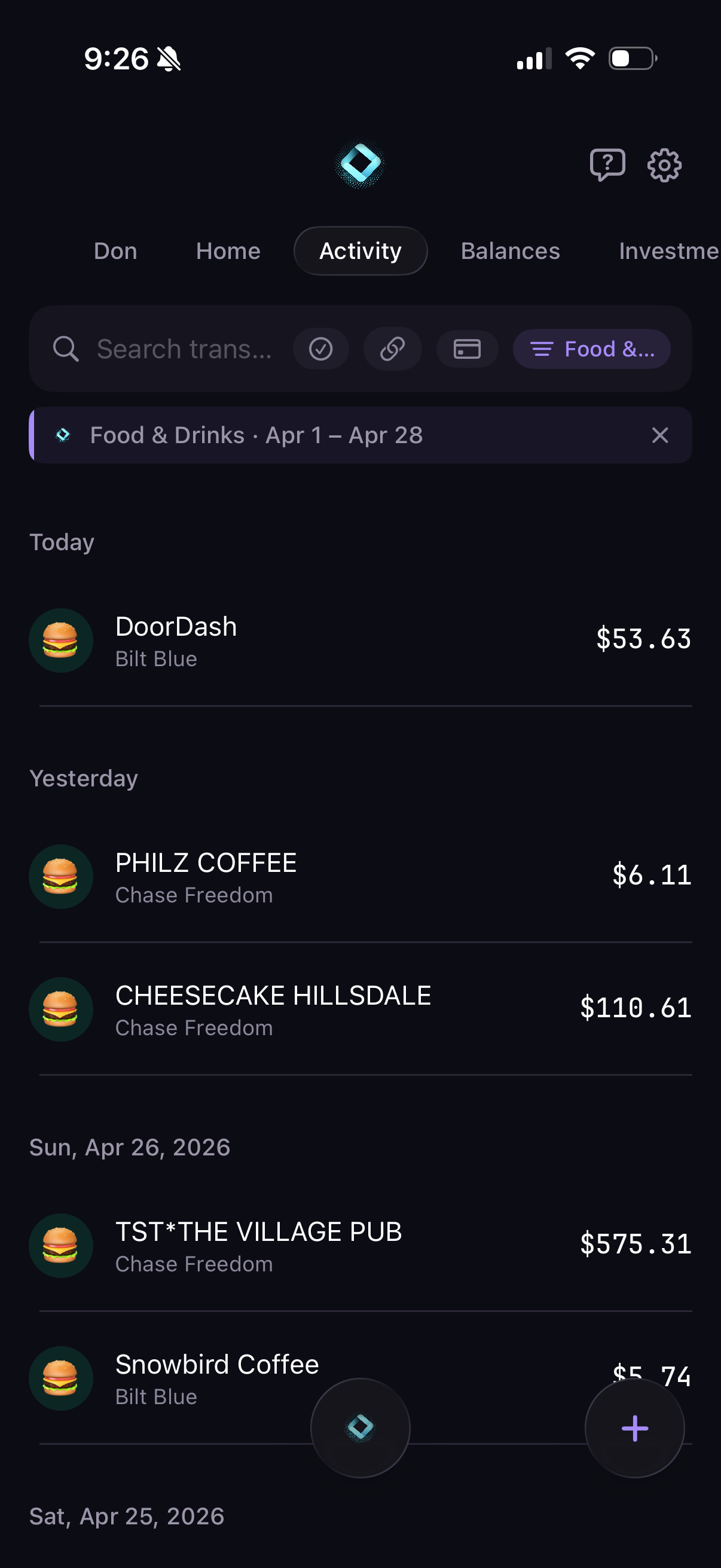The width and height of the screenshot is (721, 1568).
Task: Go to the Balances tab
Action: (510, 251)
